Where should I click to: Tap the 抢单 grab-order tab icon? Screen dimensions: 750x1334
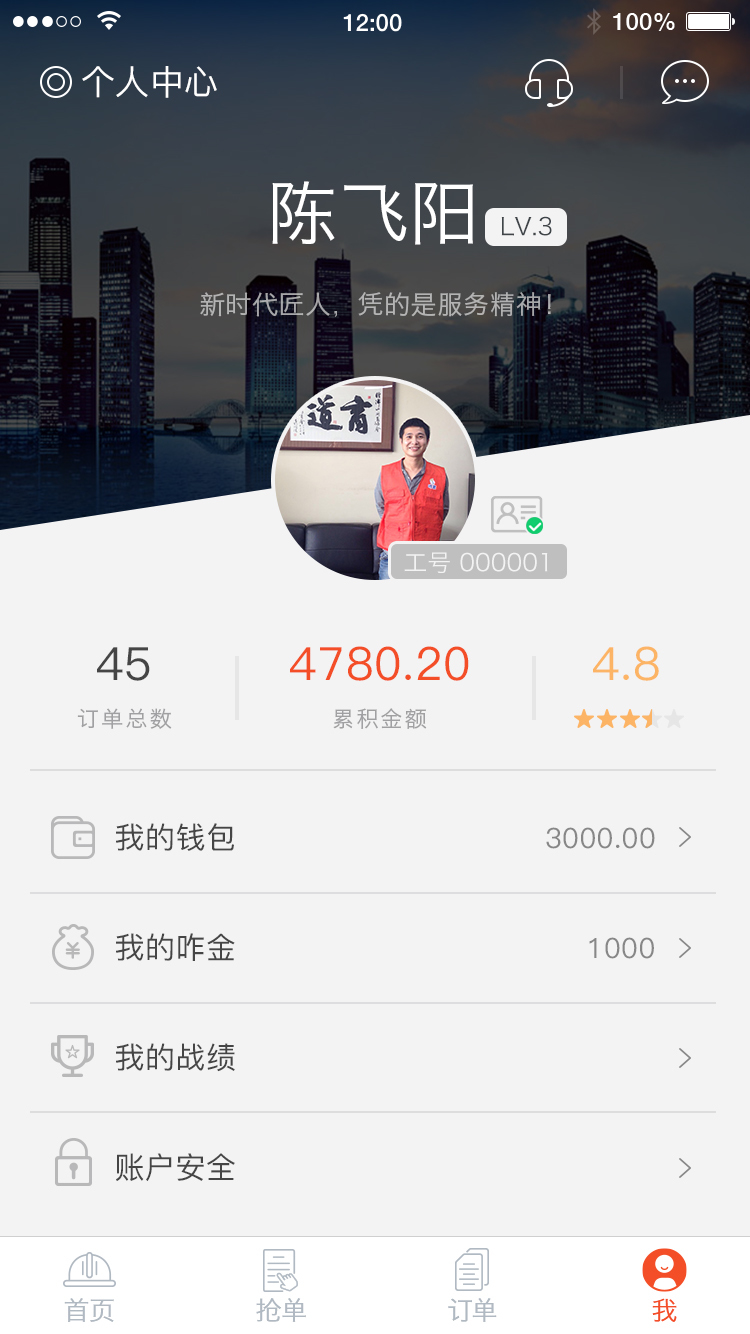[x=280, y=1270]
